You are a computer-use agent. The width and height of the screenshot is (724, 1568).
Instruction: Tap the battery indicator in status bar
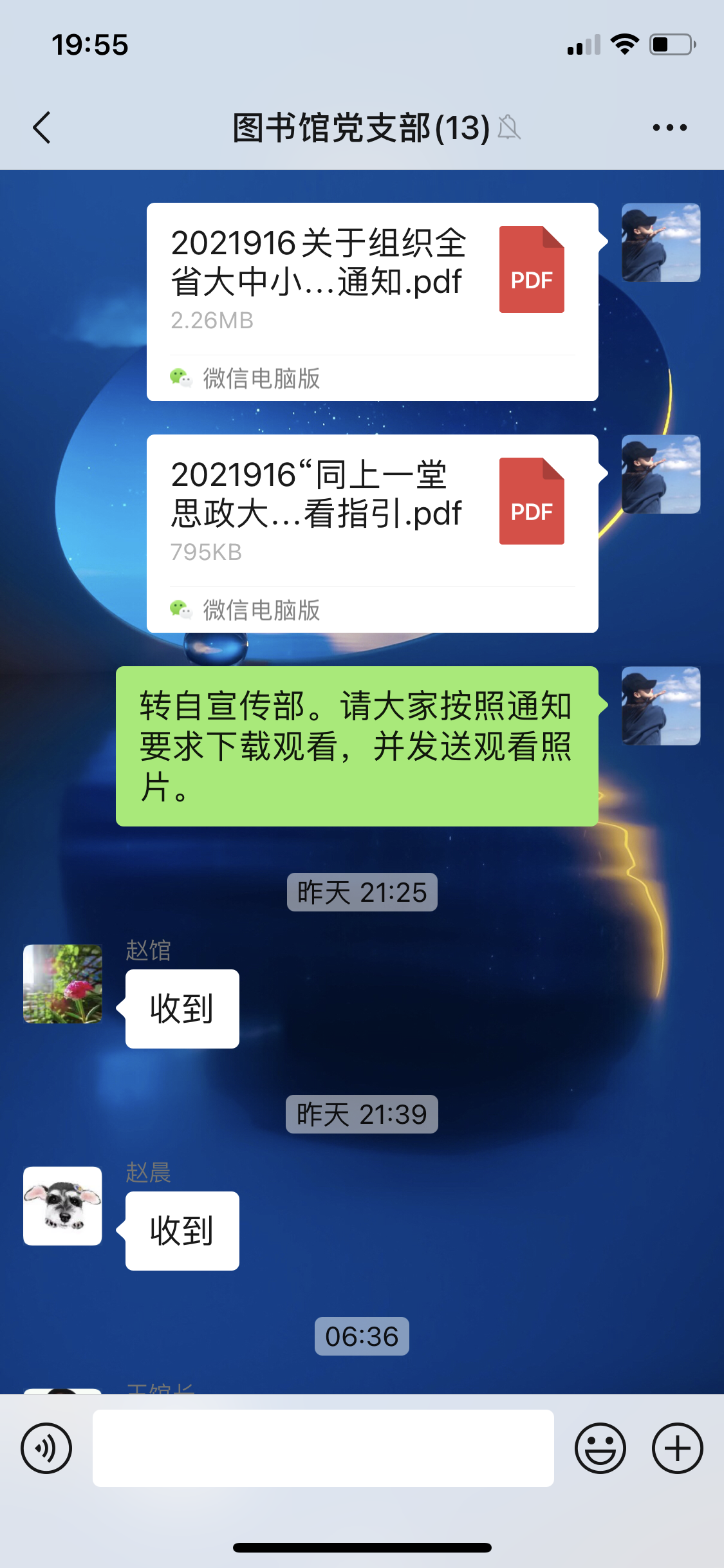[x=671, y=44]
